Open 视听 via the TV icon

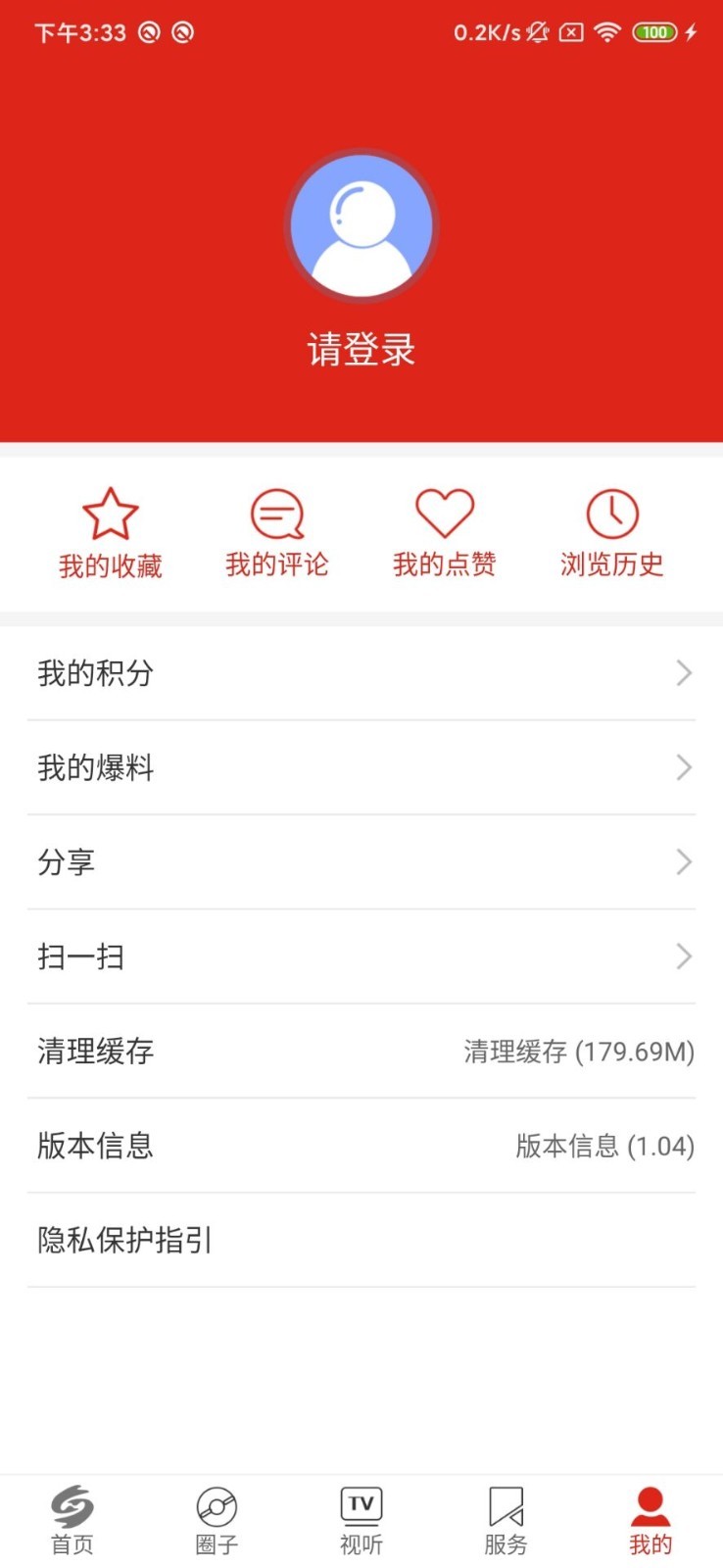pos(360,1502)
